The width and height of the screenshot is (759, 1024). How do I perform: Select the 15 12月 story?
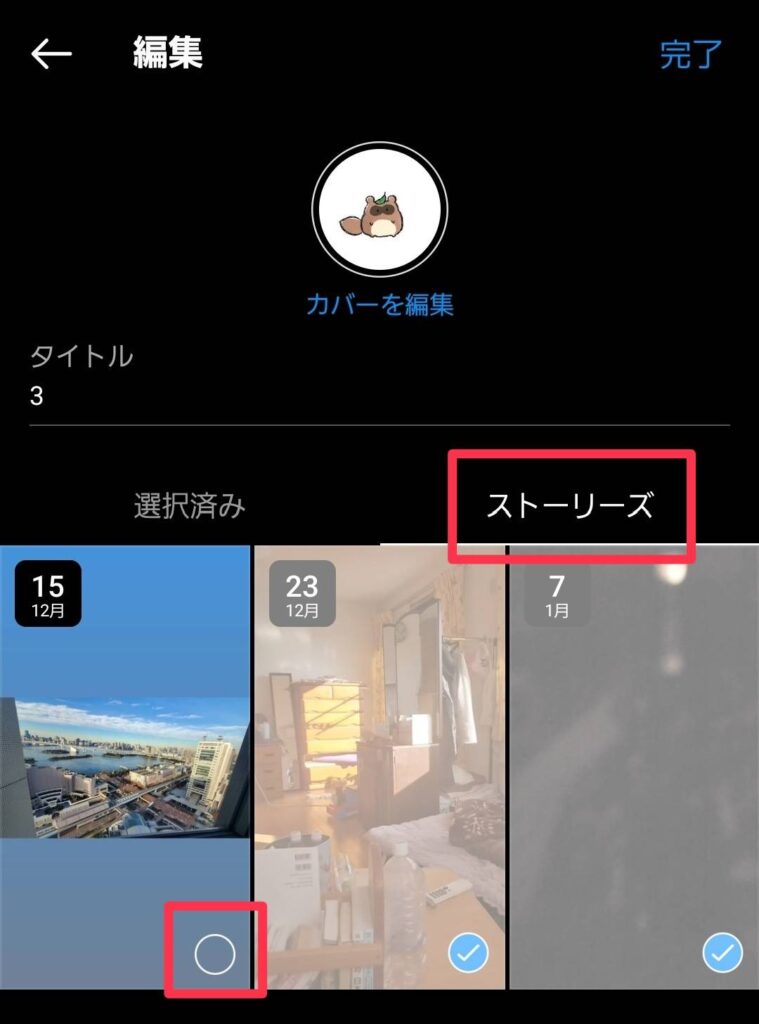point(215,954)
